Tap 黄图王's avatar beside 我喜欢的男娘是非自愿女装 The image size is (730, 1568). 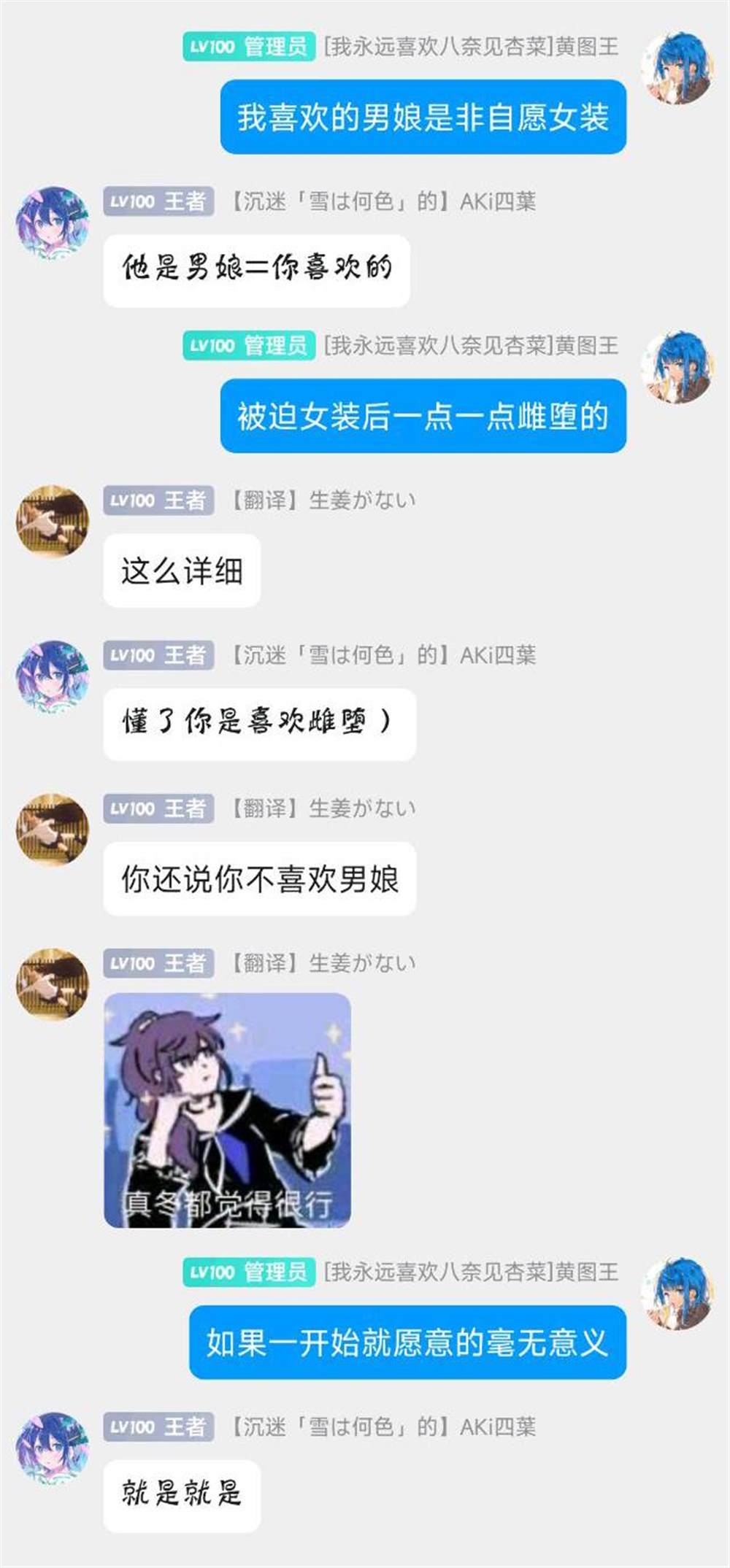[677, 68]
